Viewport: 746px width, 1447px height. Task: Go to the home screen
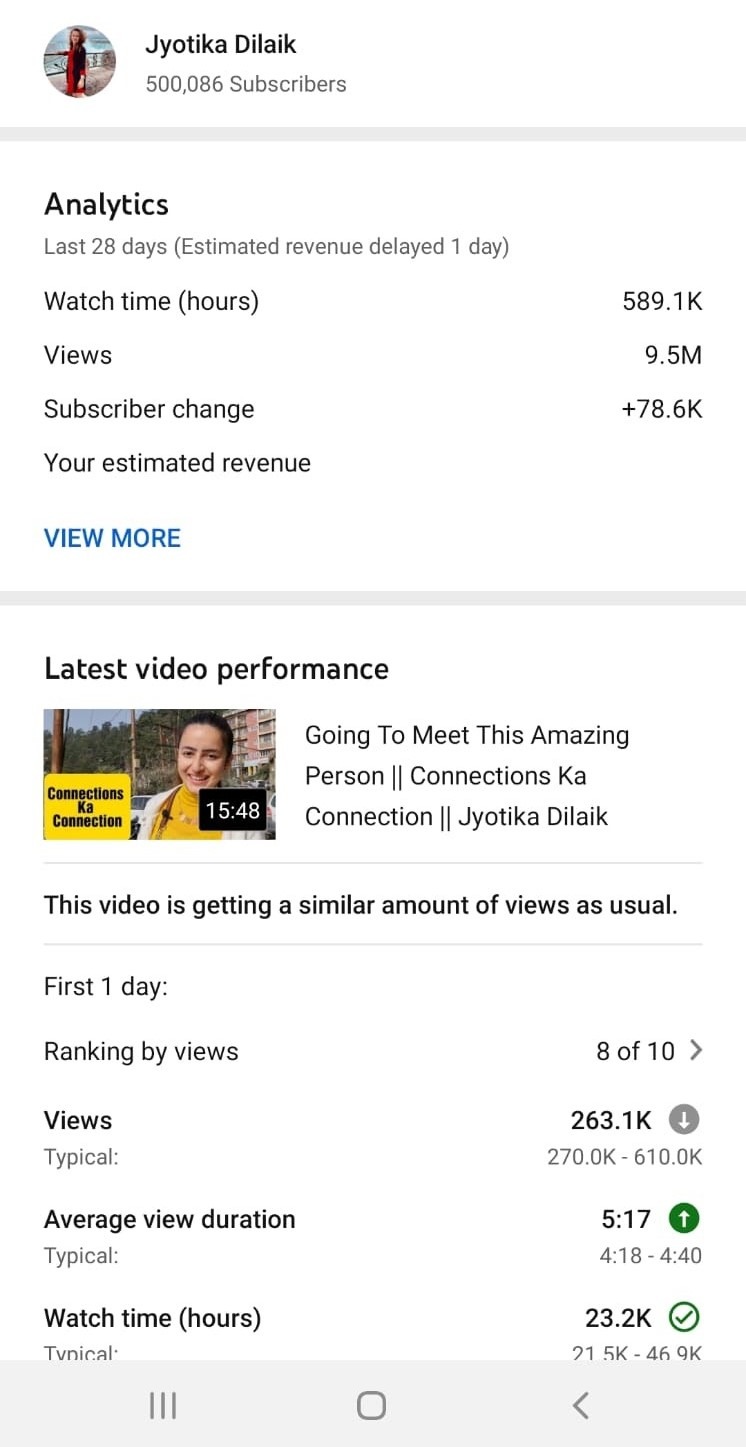tap(372, 1405)
